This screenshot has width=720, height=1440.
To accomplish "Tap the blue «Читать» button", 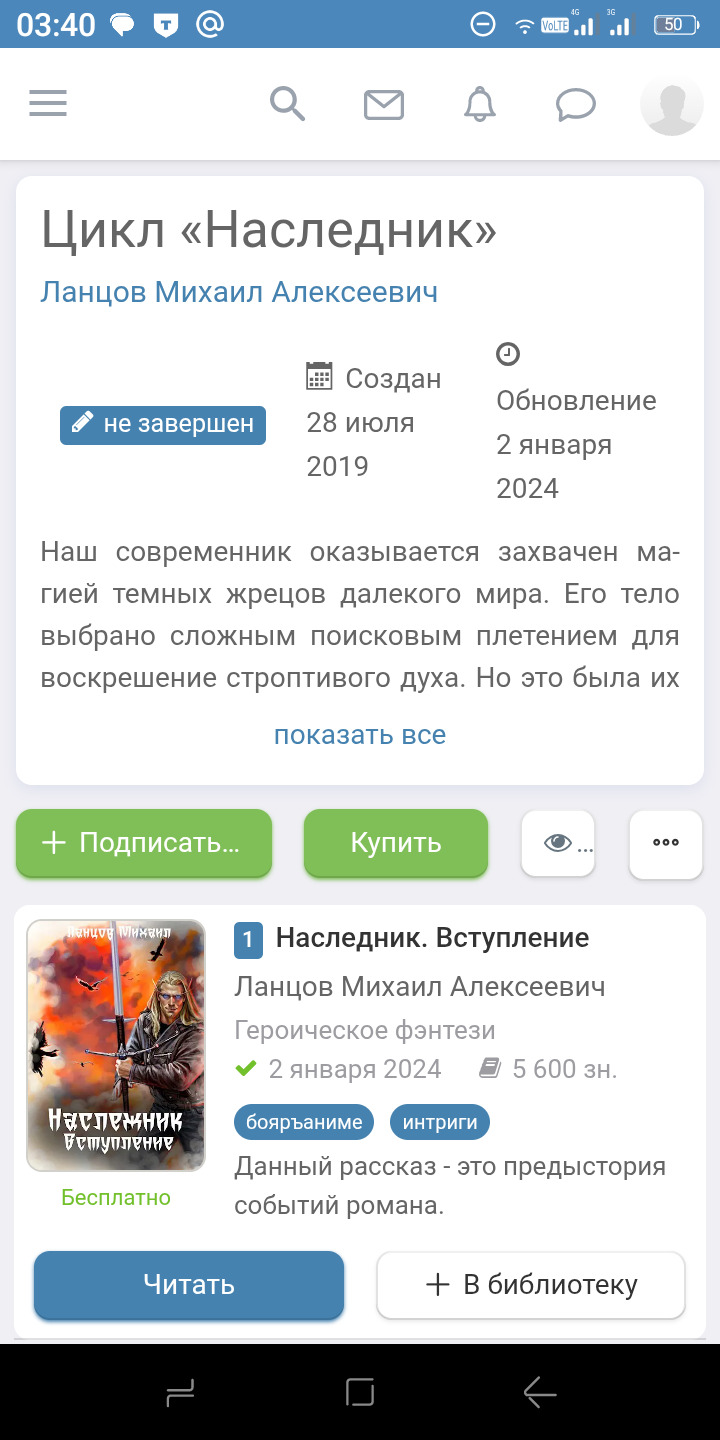I will [189, 1285].
